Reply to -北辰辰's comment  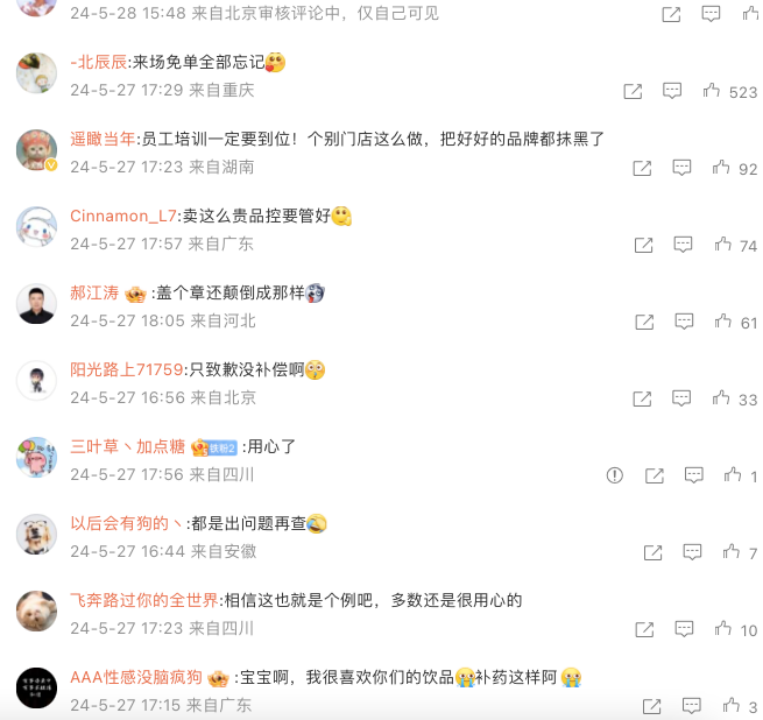(672, 91)
